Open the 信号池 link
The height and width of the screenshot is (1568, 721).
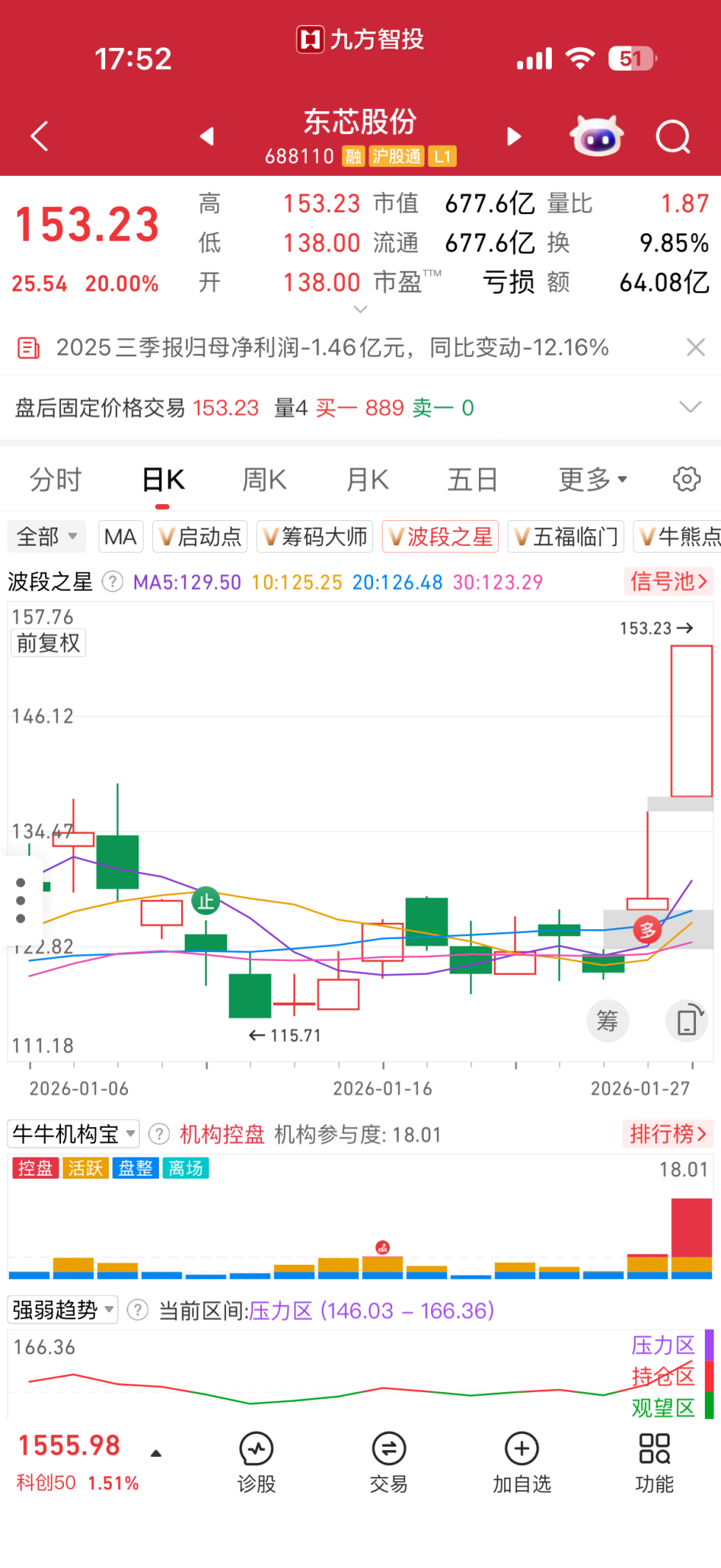click(x=668, y=581)
